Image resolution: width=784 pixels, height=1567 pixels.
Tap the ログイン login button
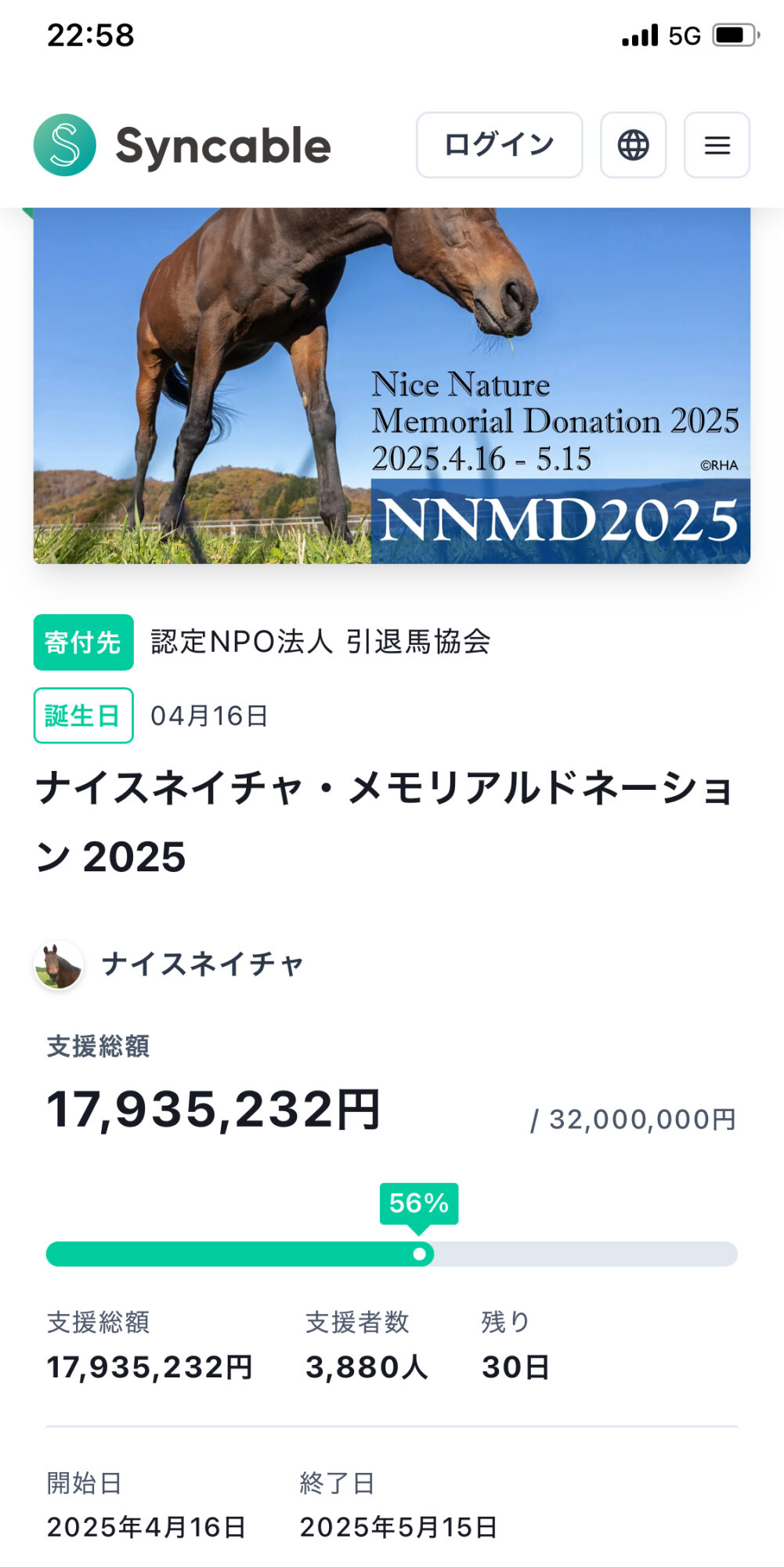[499, 145]
